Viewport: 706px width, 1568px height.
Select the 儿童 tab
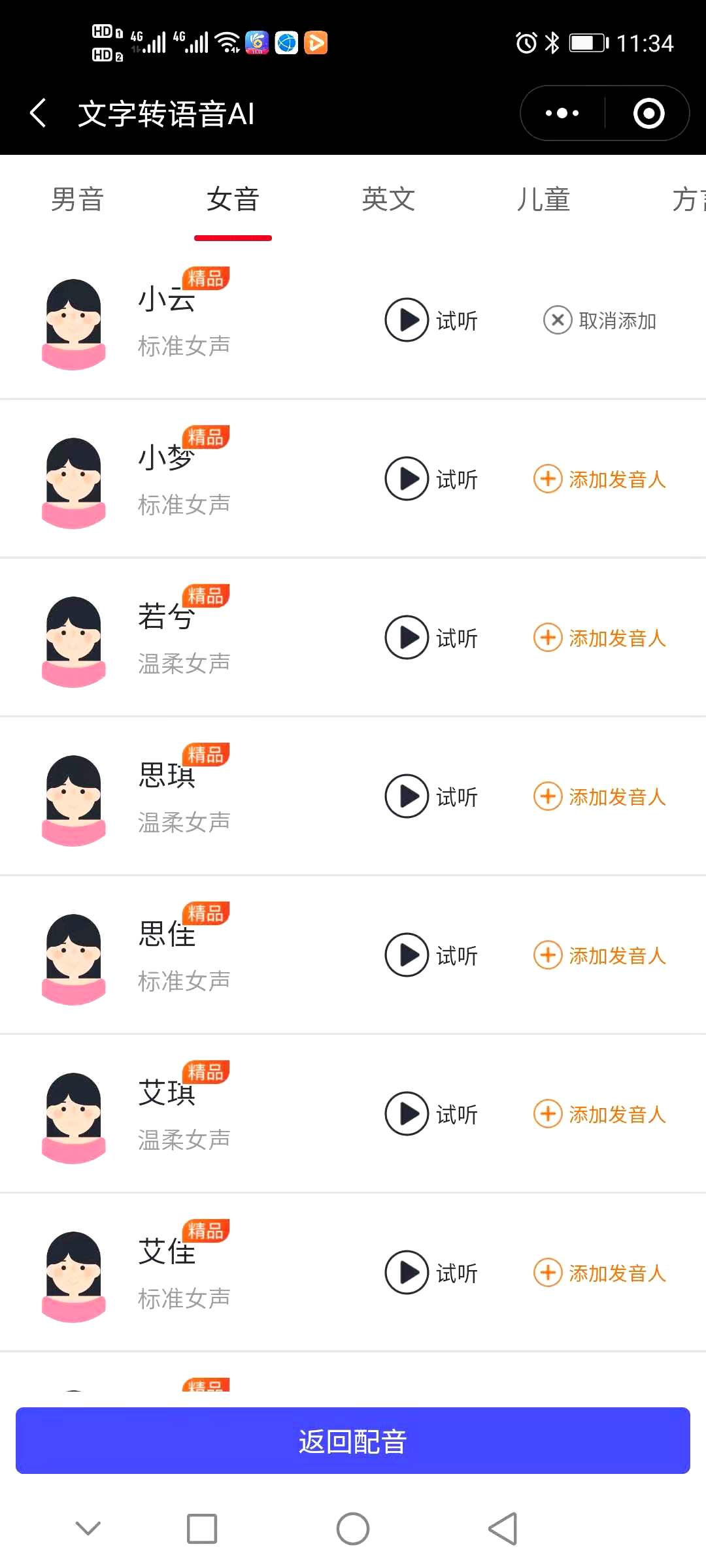point(544,199)
